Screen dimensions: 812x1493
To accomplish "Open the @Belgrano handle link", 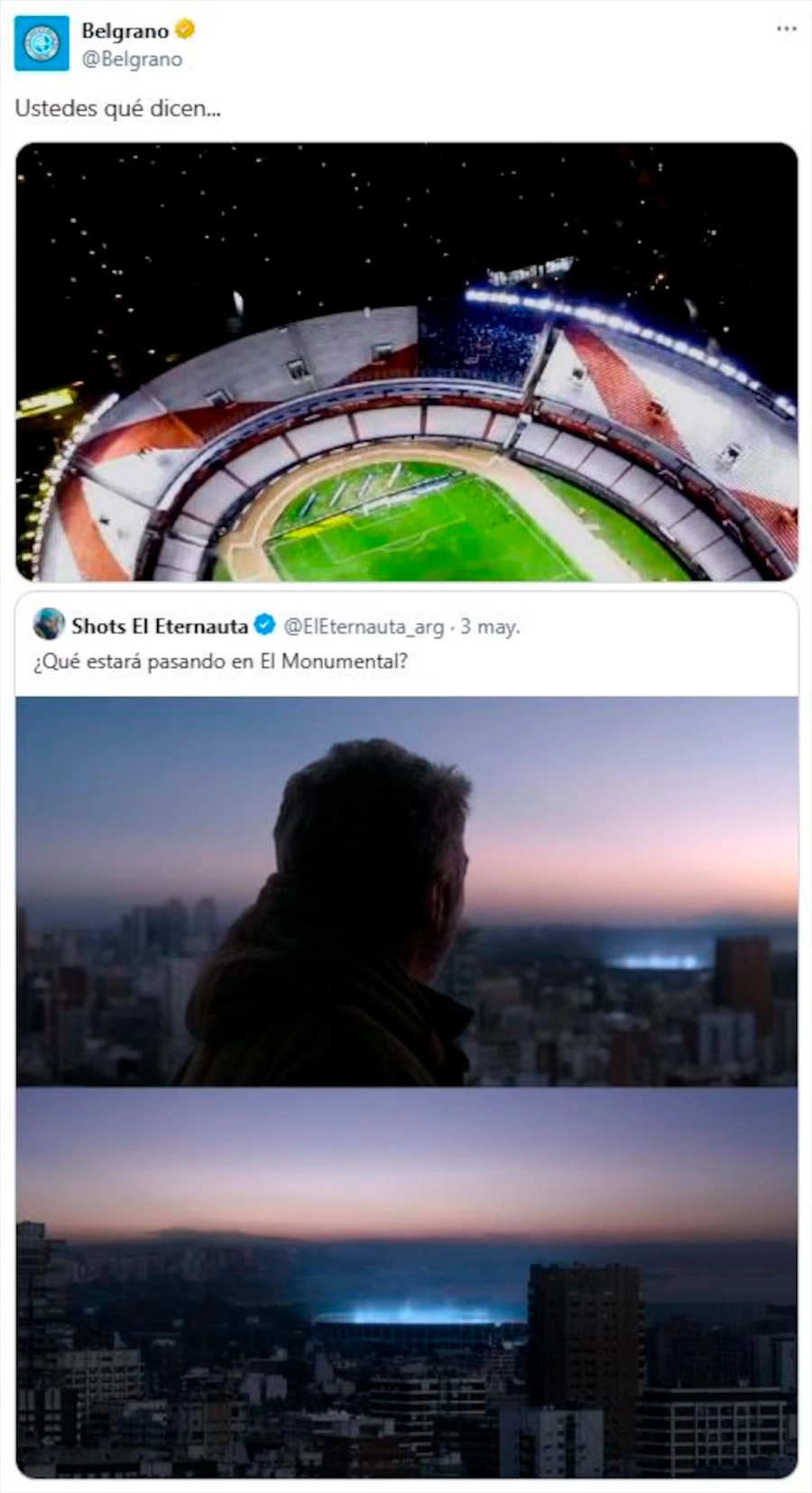I will point(132,60).
